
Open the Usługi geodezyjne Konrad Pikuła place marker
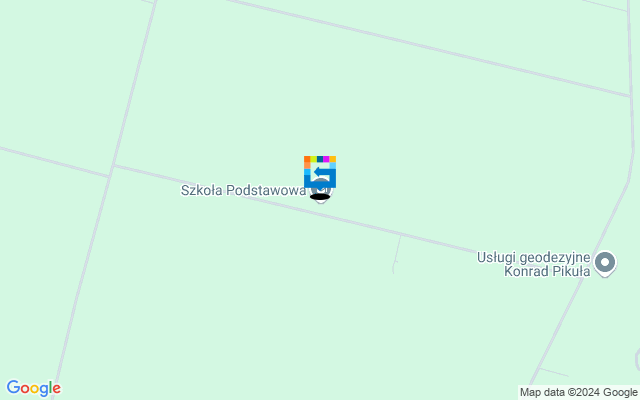tap(604, 263)
